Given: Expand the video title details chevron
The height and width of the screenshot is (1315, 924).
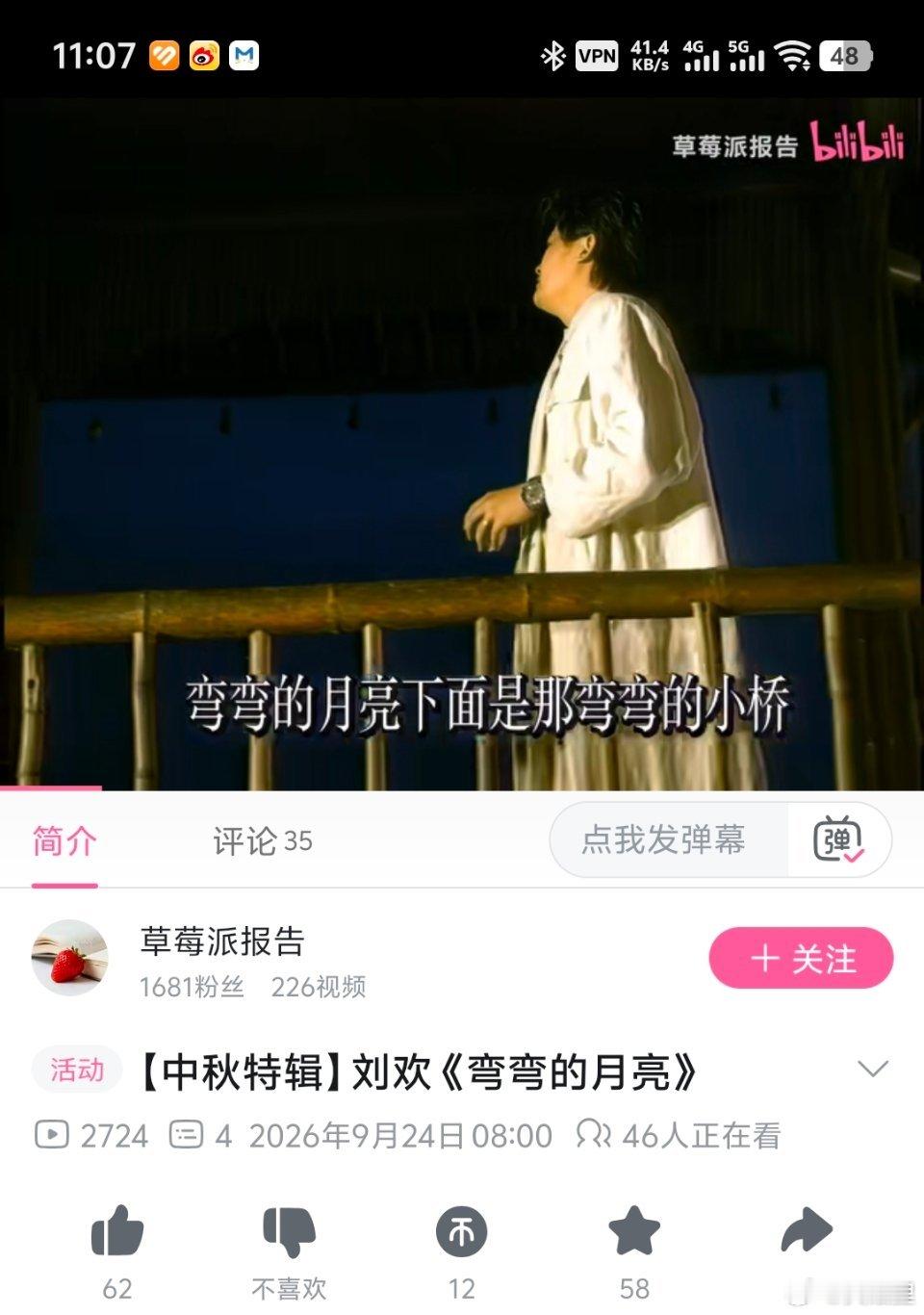Looking at the screenshot, I should click(872, 1070).
